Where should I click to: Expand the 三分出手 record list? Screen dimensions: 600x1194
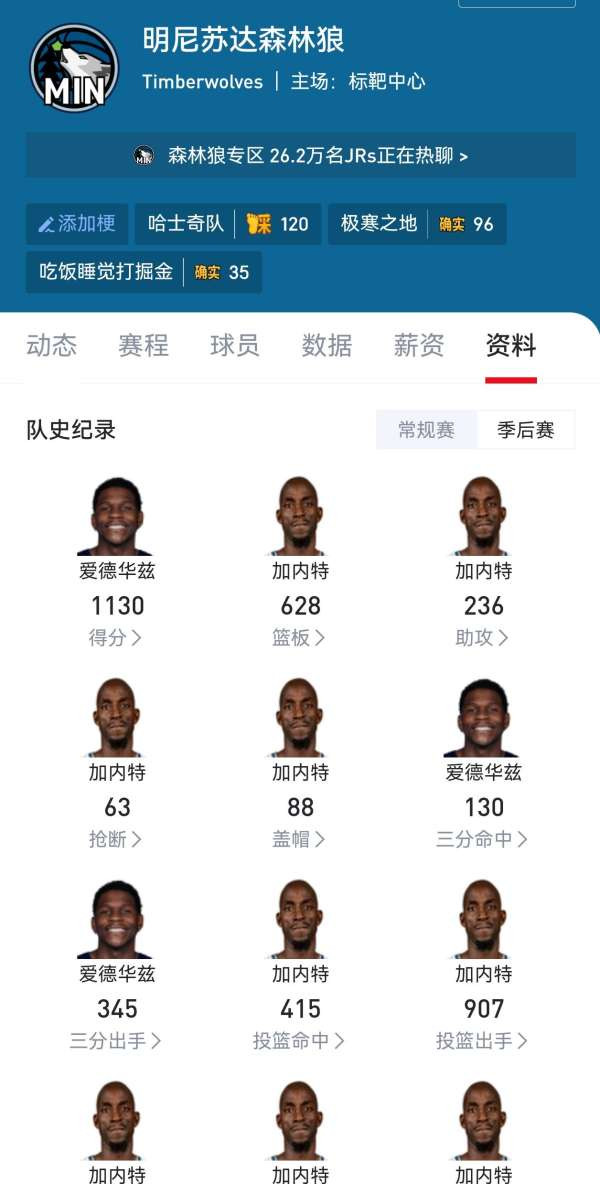pos(116,1041)
